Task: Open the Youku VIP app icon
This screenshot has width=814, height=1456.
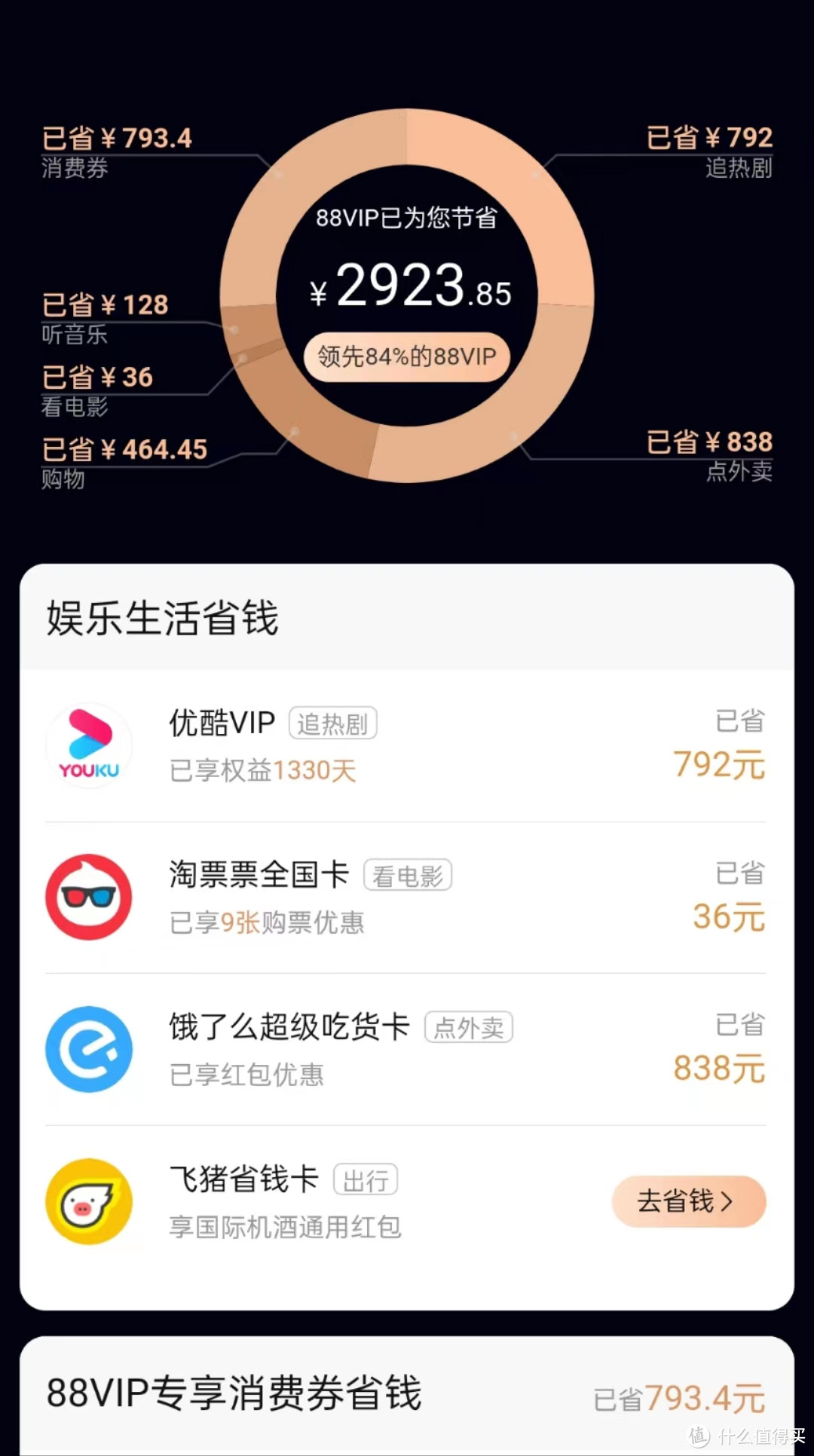Action: point(89,745)
